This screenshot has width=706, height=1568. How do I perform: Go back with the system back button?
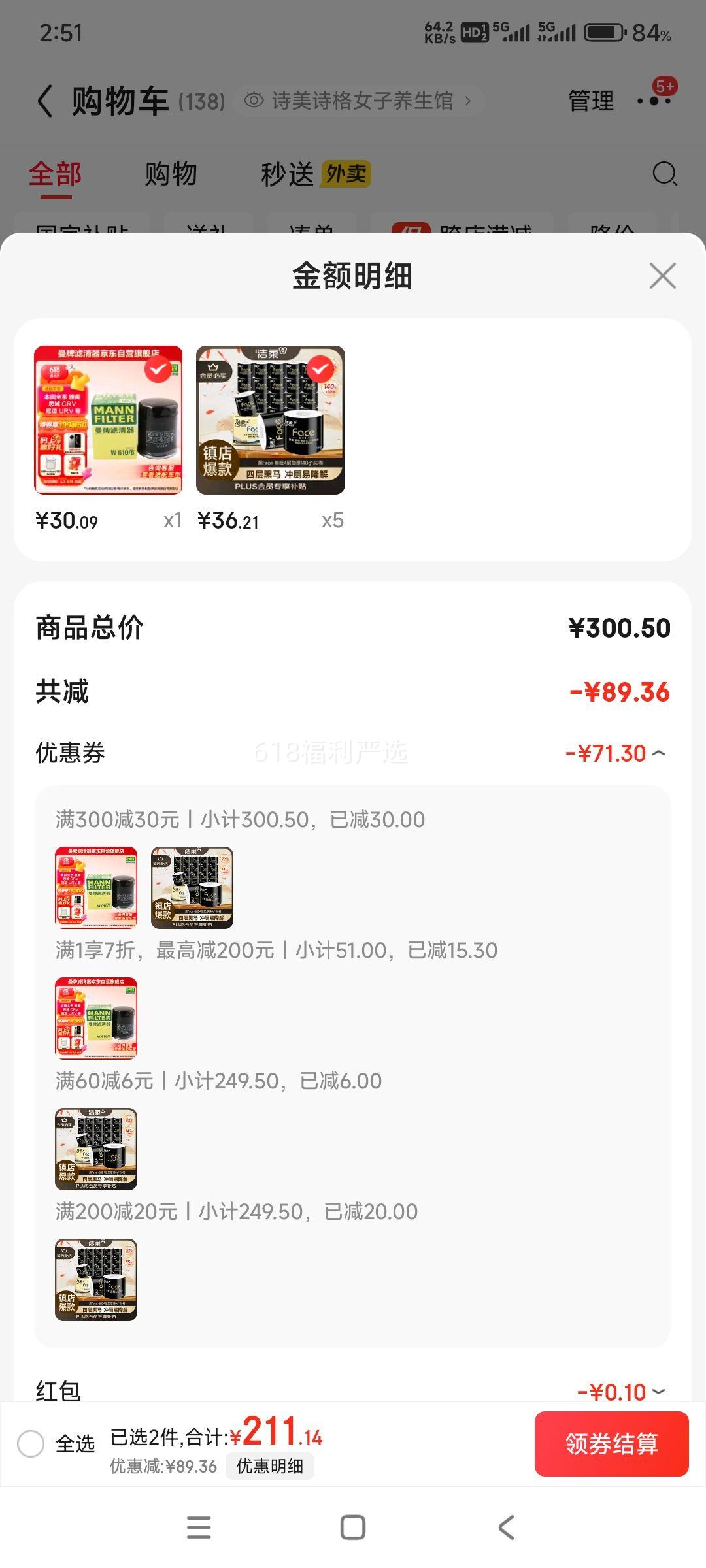tap(507, 1527)
